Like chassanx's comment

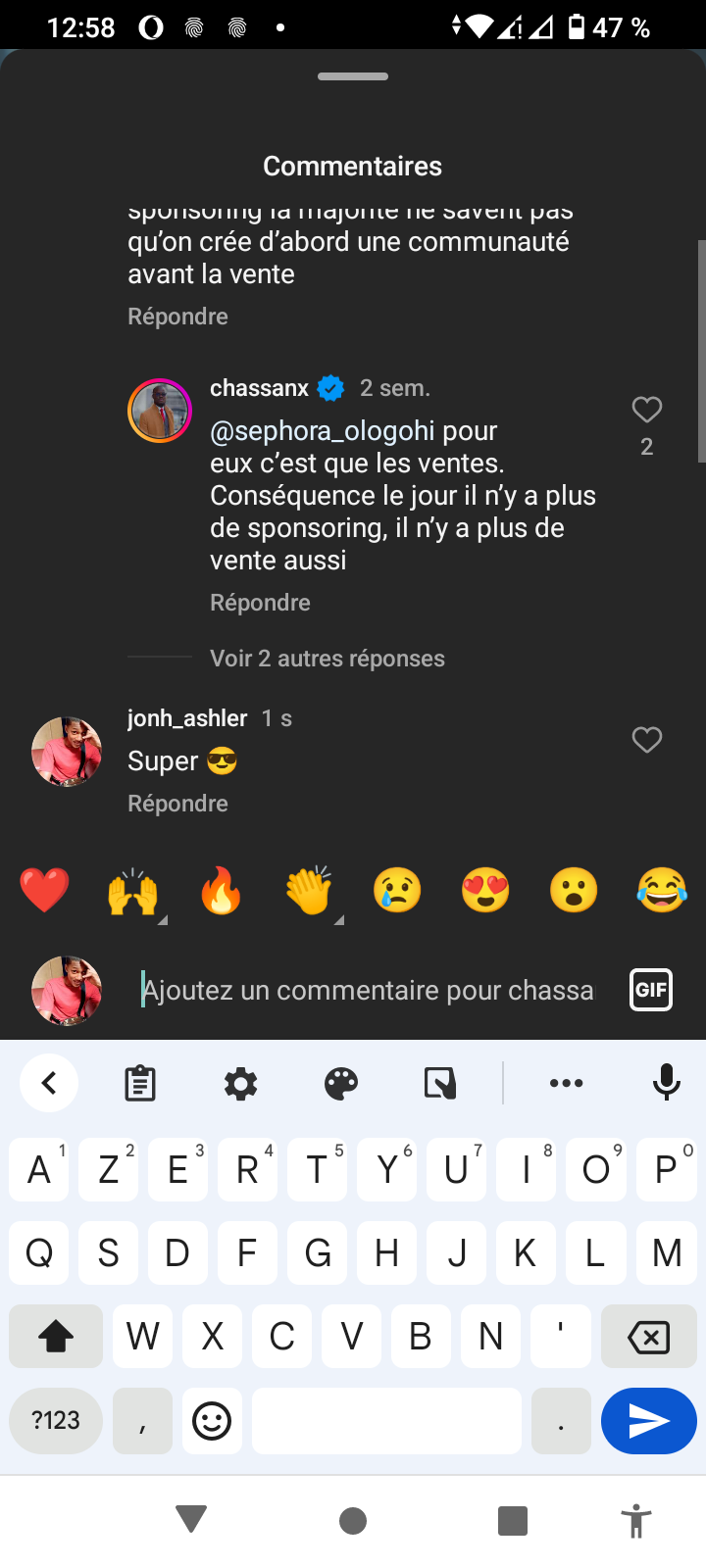(646, 410)
